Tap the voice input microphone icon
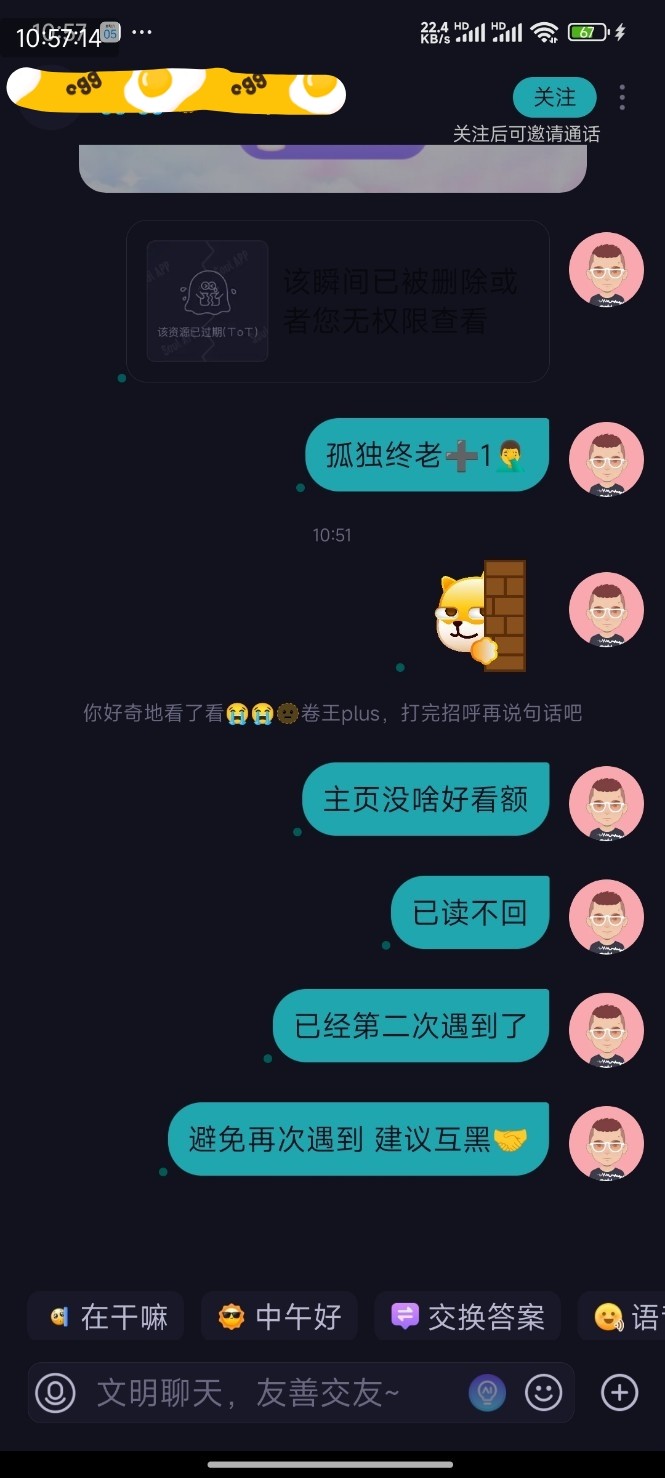The height and width of the screenshot is (1478, 665). click(x=55, y=1392)
